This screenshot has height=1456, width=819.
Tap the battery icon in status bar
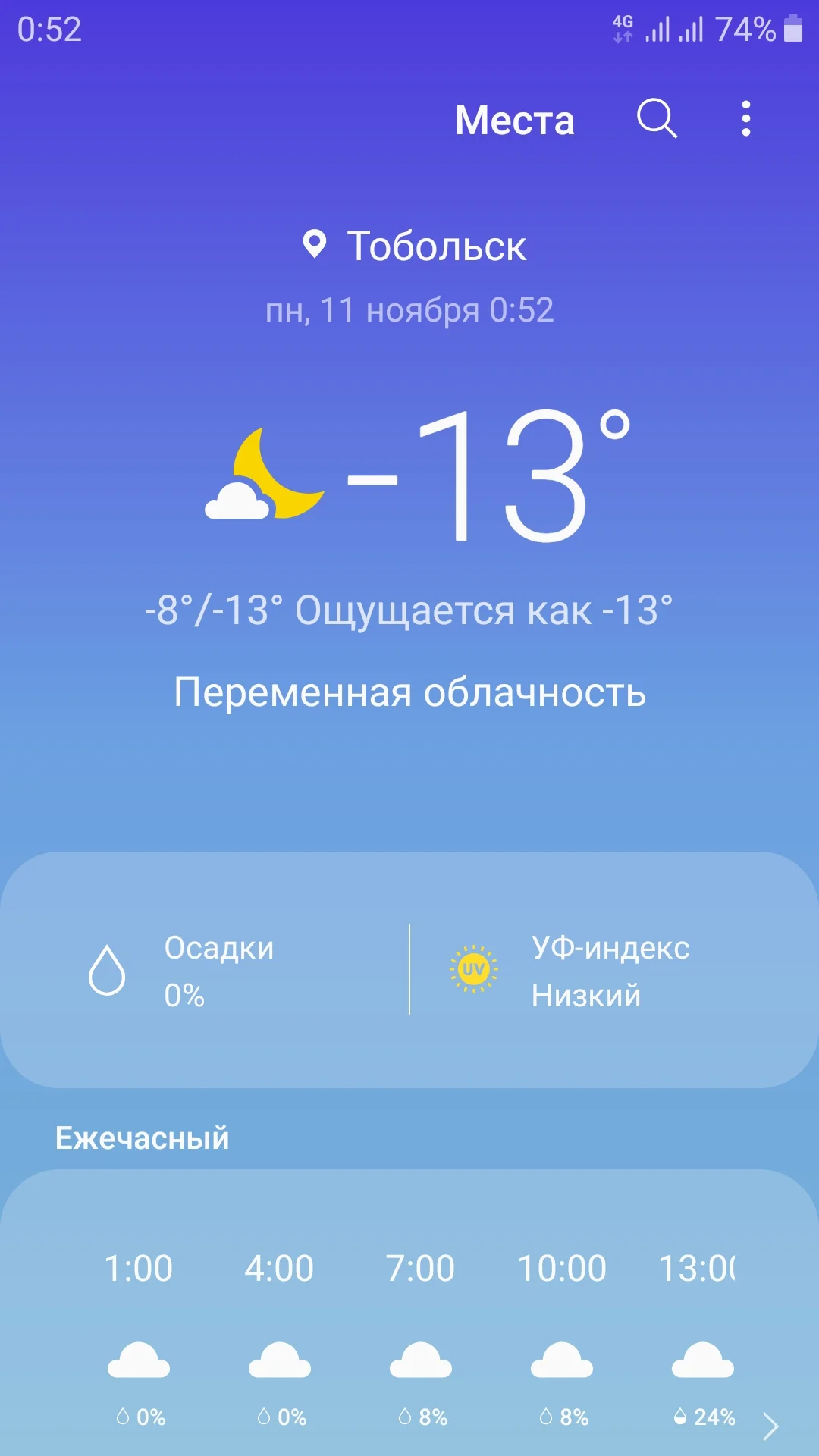pyautogui.click(x=792, y=29)
